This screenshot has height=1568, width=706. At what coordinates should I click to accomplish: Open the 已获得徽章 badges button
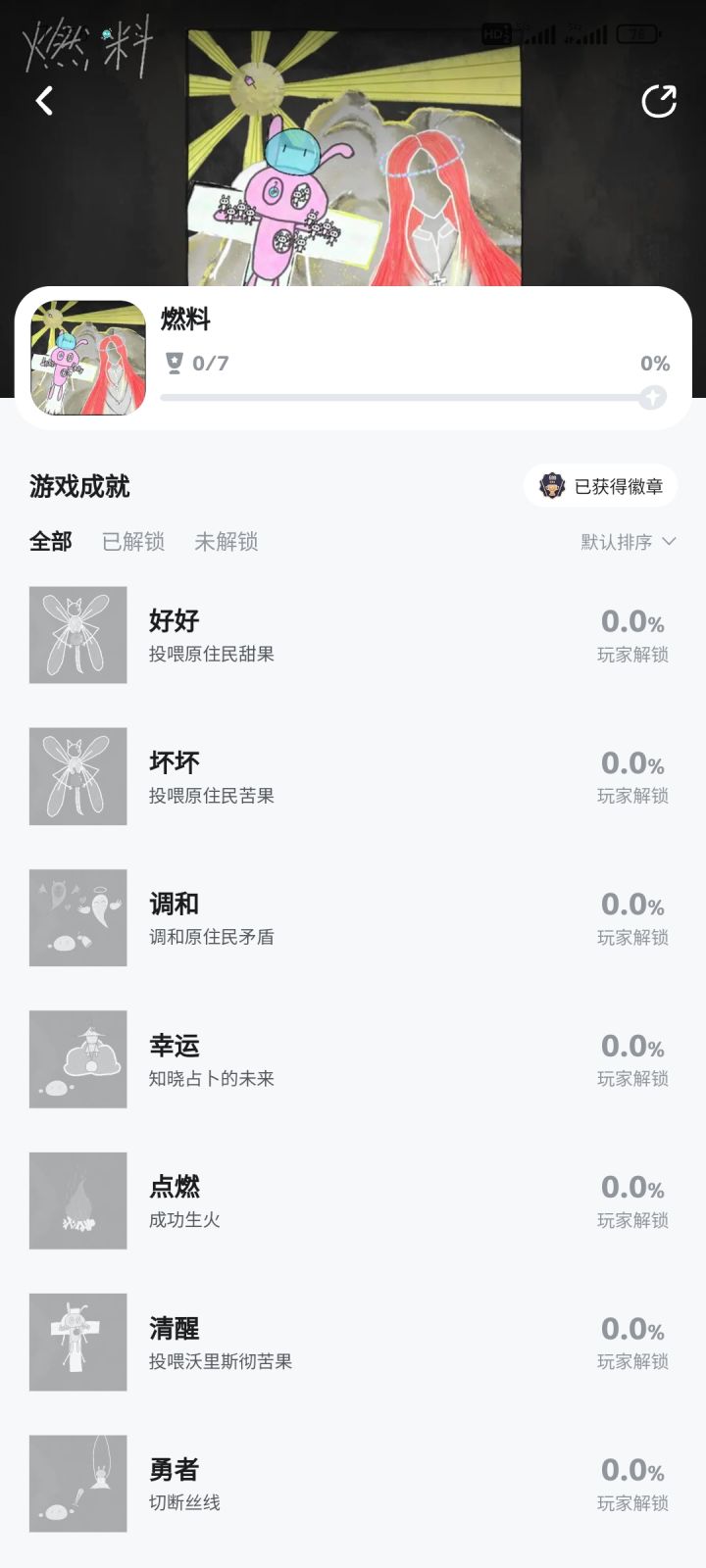[x=601, y=486]
